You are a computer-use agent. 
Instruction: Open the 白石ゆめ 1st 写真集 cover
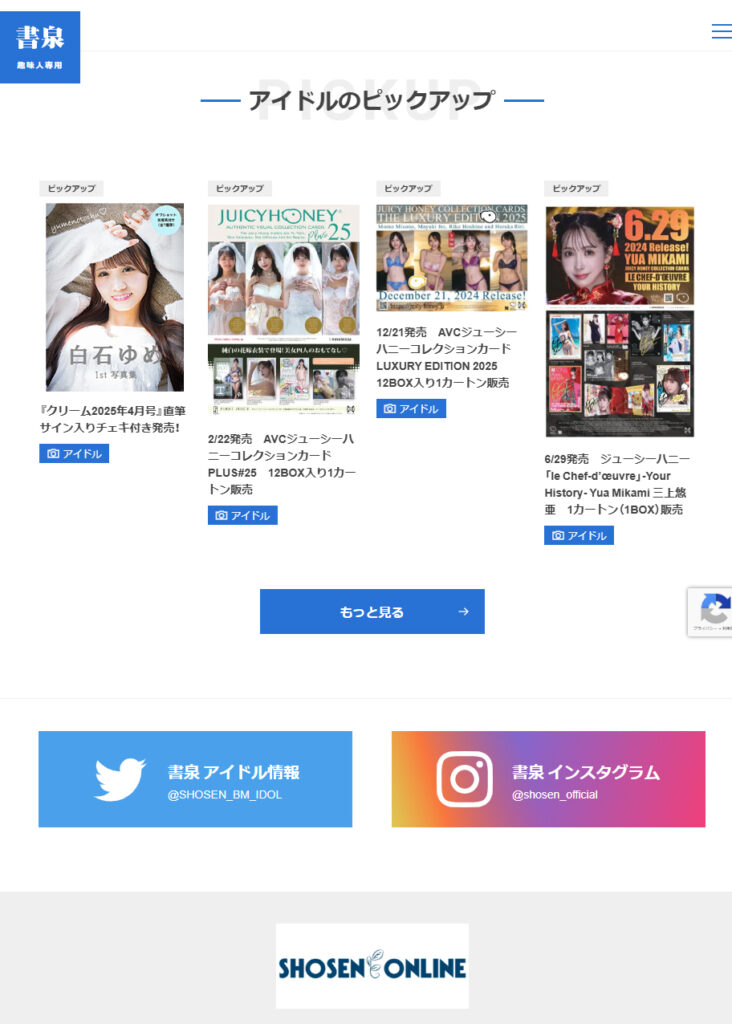[x=114, y=297]
